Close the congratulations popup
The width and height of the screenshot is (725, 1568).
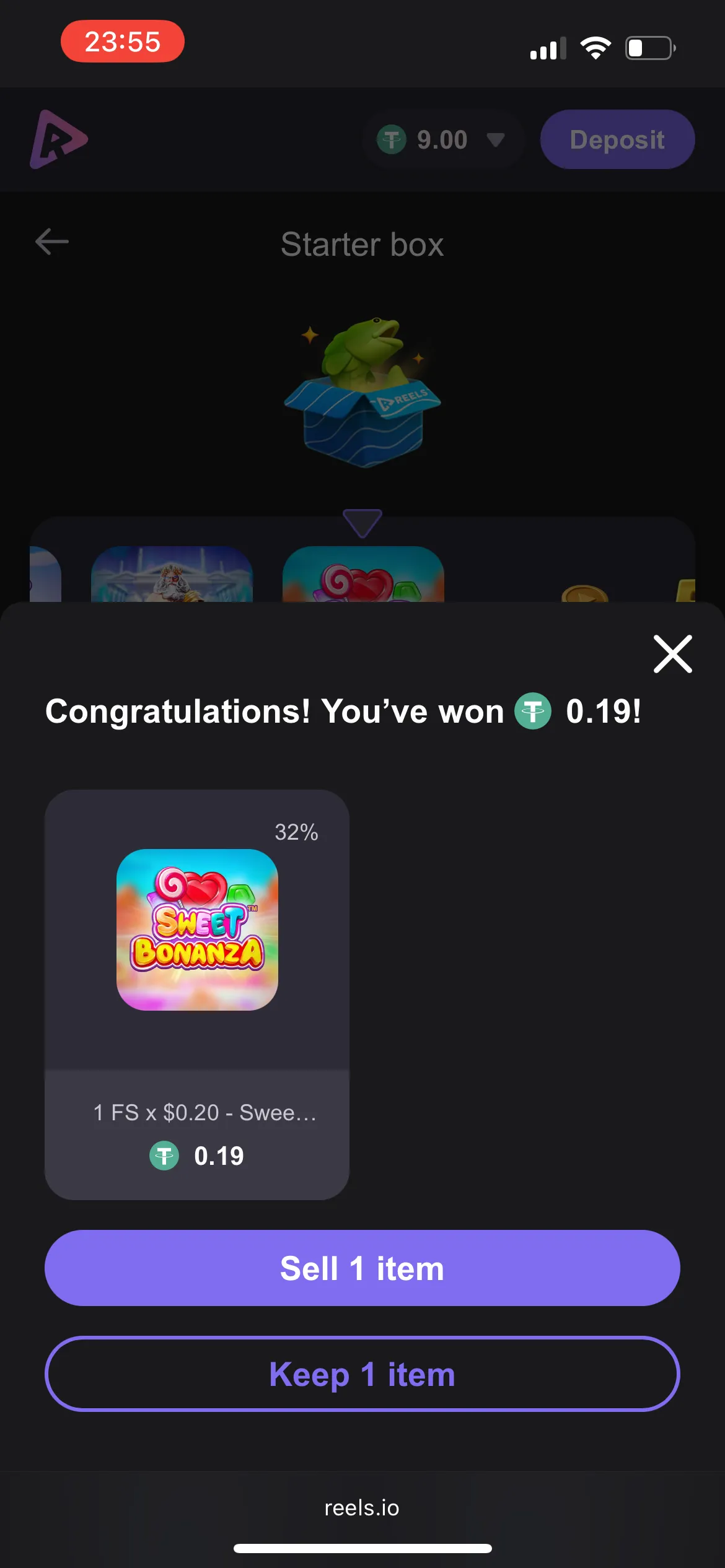pyautogui.click(x=672, y=654)
